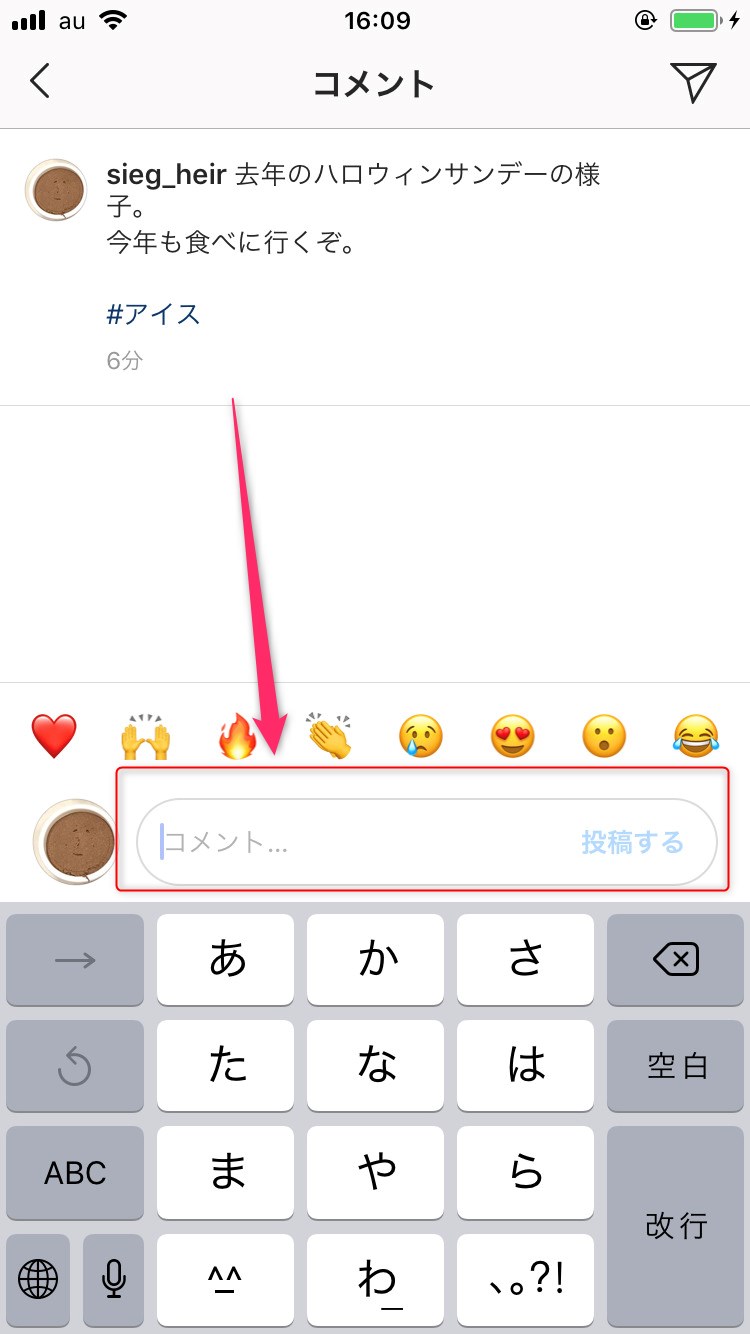Viewport: 750px width, 1334px height.
Task: Insert the surprised face emoji
Action: (x=604, y=737)
